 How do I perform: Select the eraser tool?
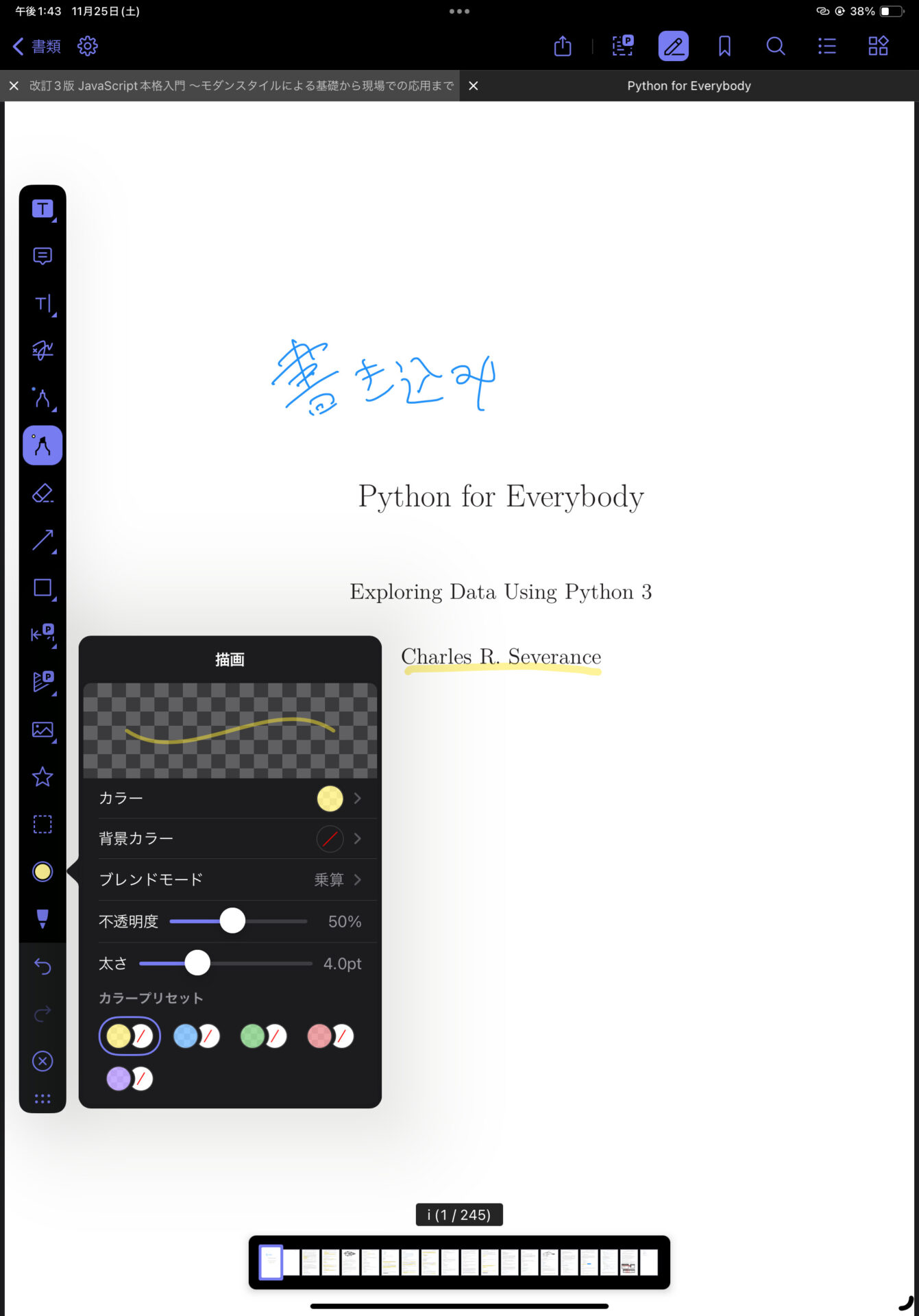42,493
